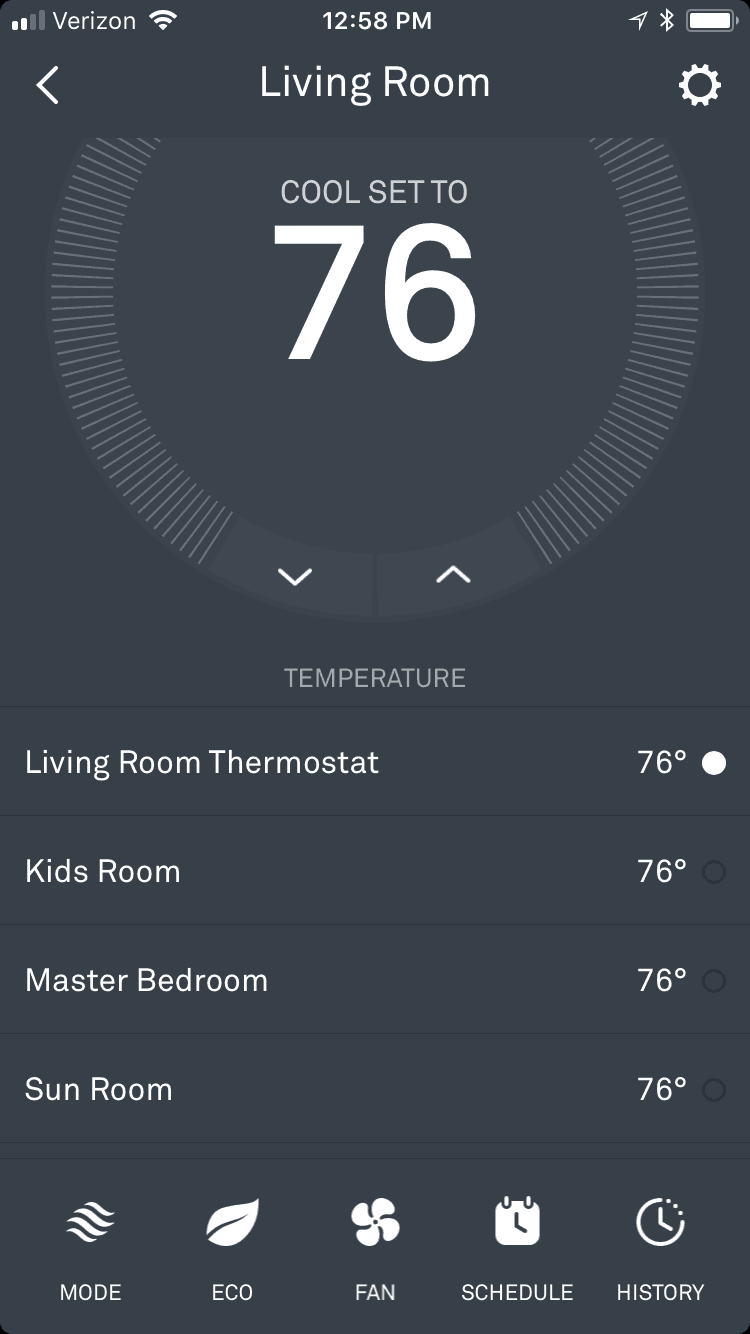750x1334 pixels.
Task: Switch on Eco mode
Action: click(x=232, y=1248)
